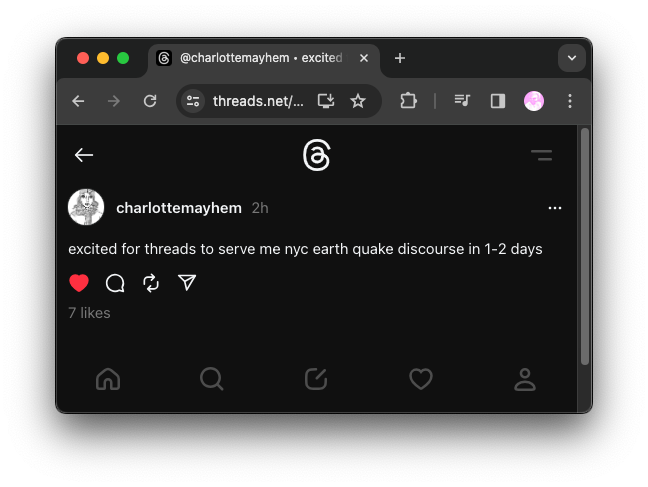Switch to the Home tab

[x=107, y=379]
